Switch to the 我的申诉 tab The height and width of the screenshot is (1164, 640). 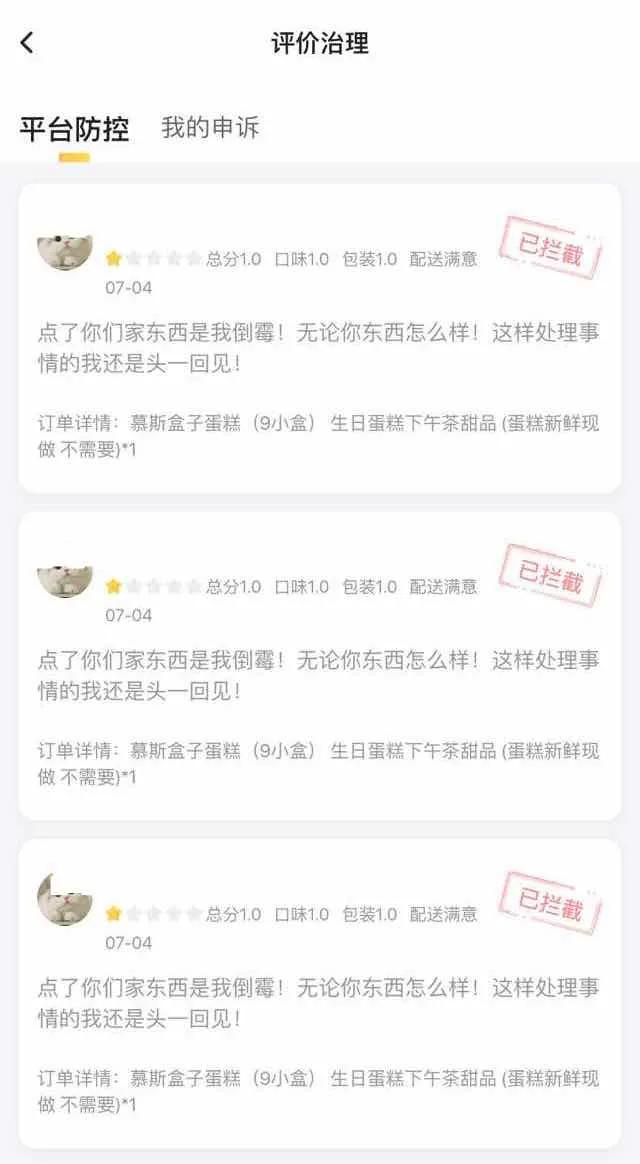click(x=210, y=128)
